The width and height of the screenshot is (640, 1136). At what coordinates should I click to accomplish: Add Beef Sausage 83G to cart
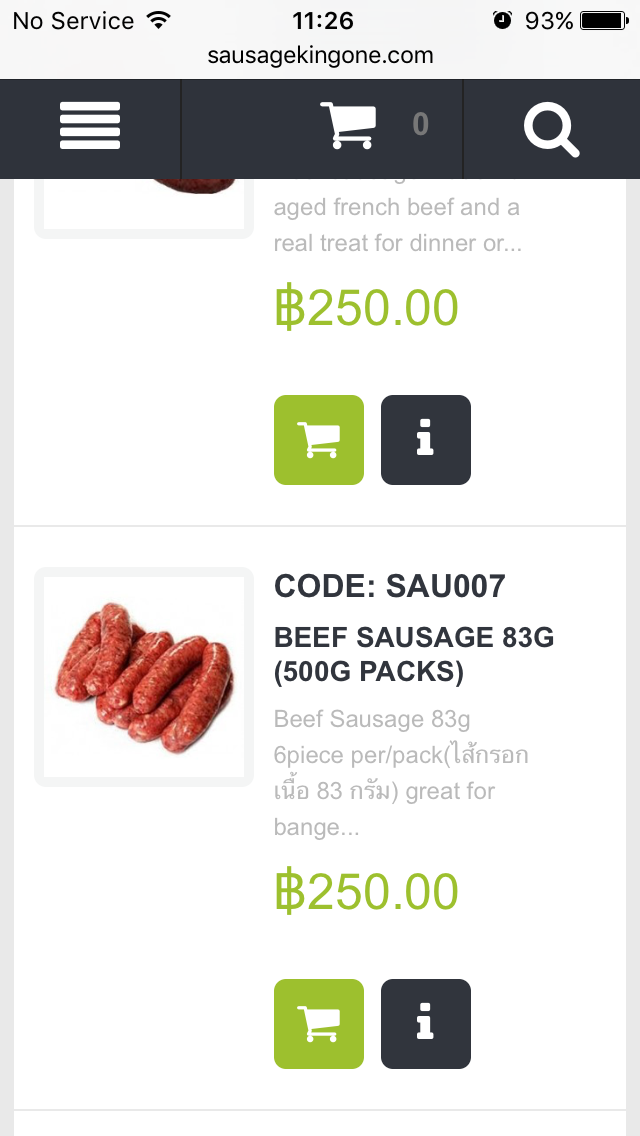coord(319,1023)
